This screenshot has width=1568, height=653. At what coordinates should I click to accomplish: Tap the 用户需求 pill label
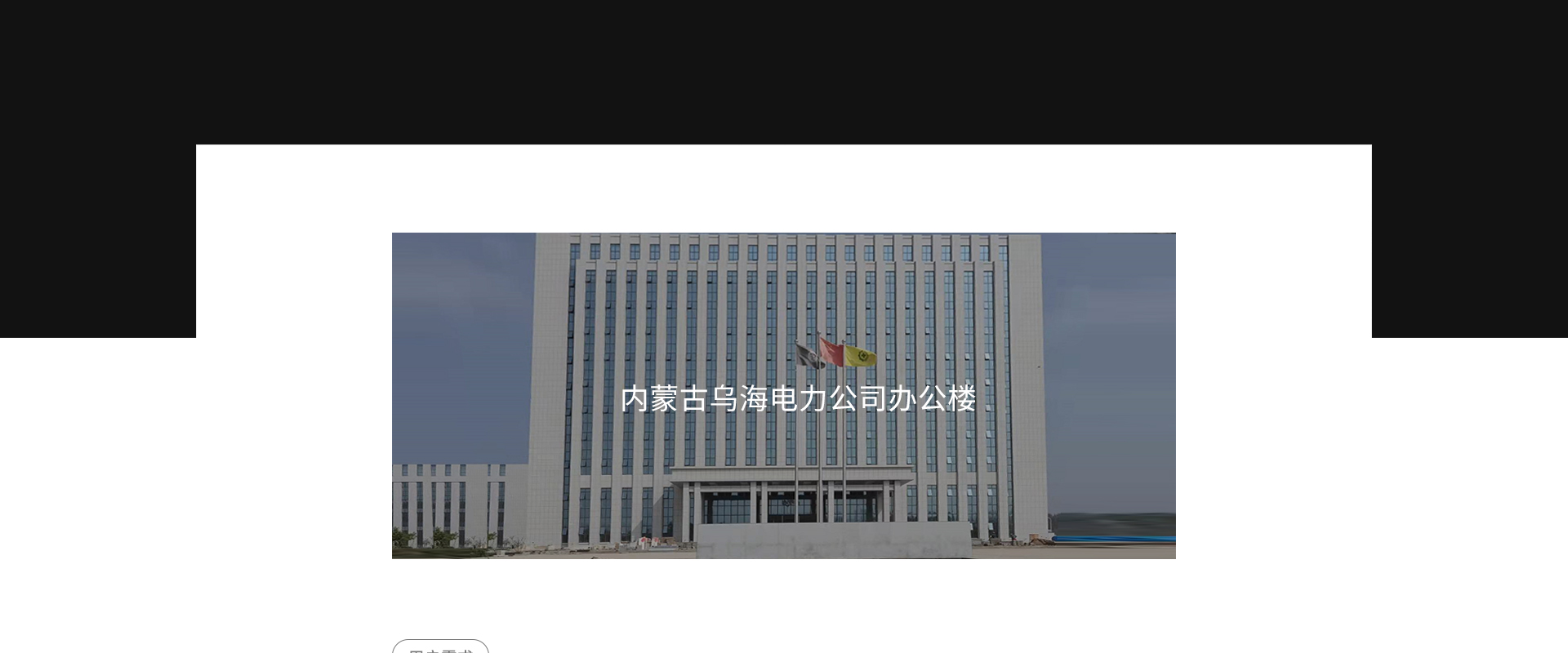coord(440,647)
